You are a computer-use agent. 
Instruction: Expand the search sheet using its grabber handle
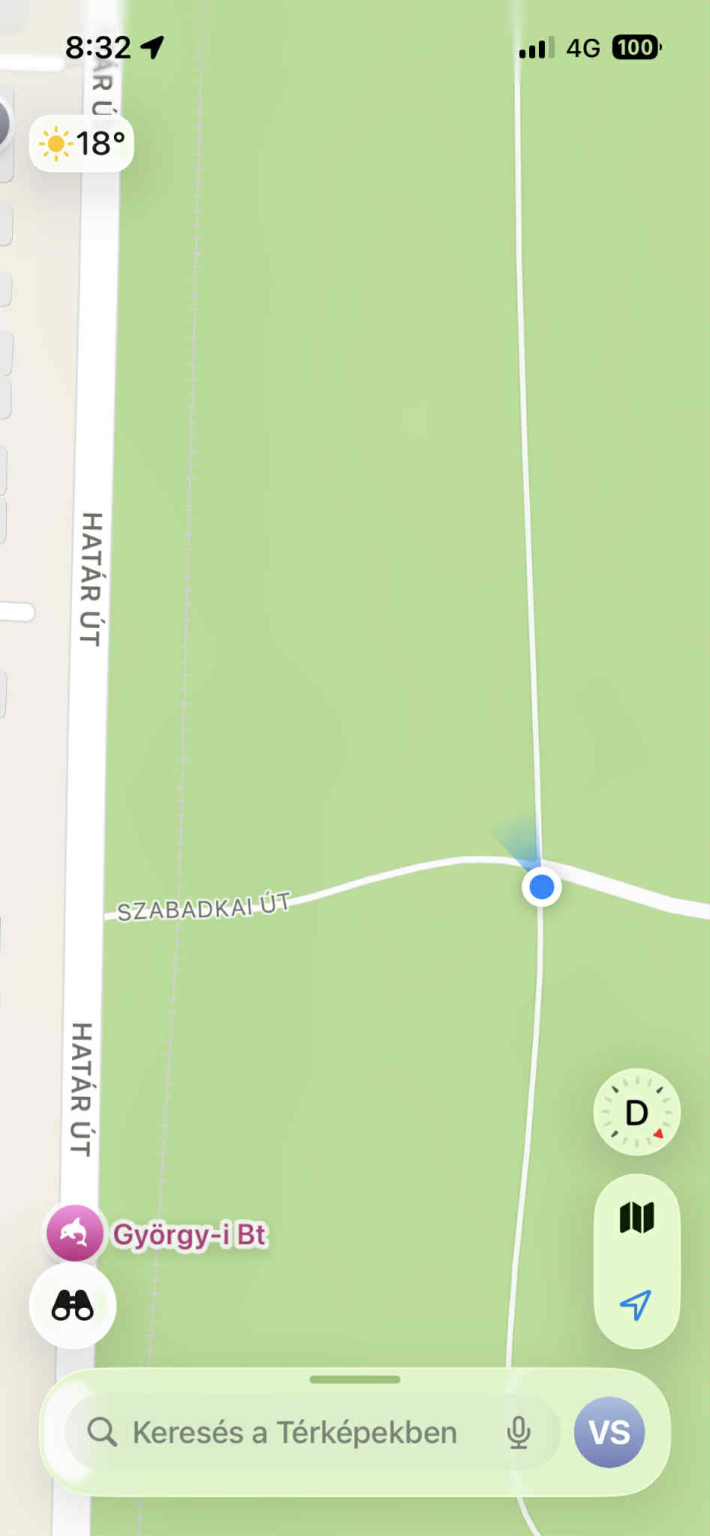pyautogui.click(x=355, y=1380)
